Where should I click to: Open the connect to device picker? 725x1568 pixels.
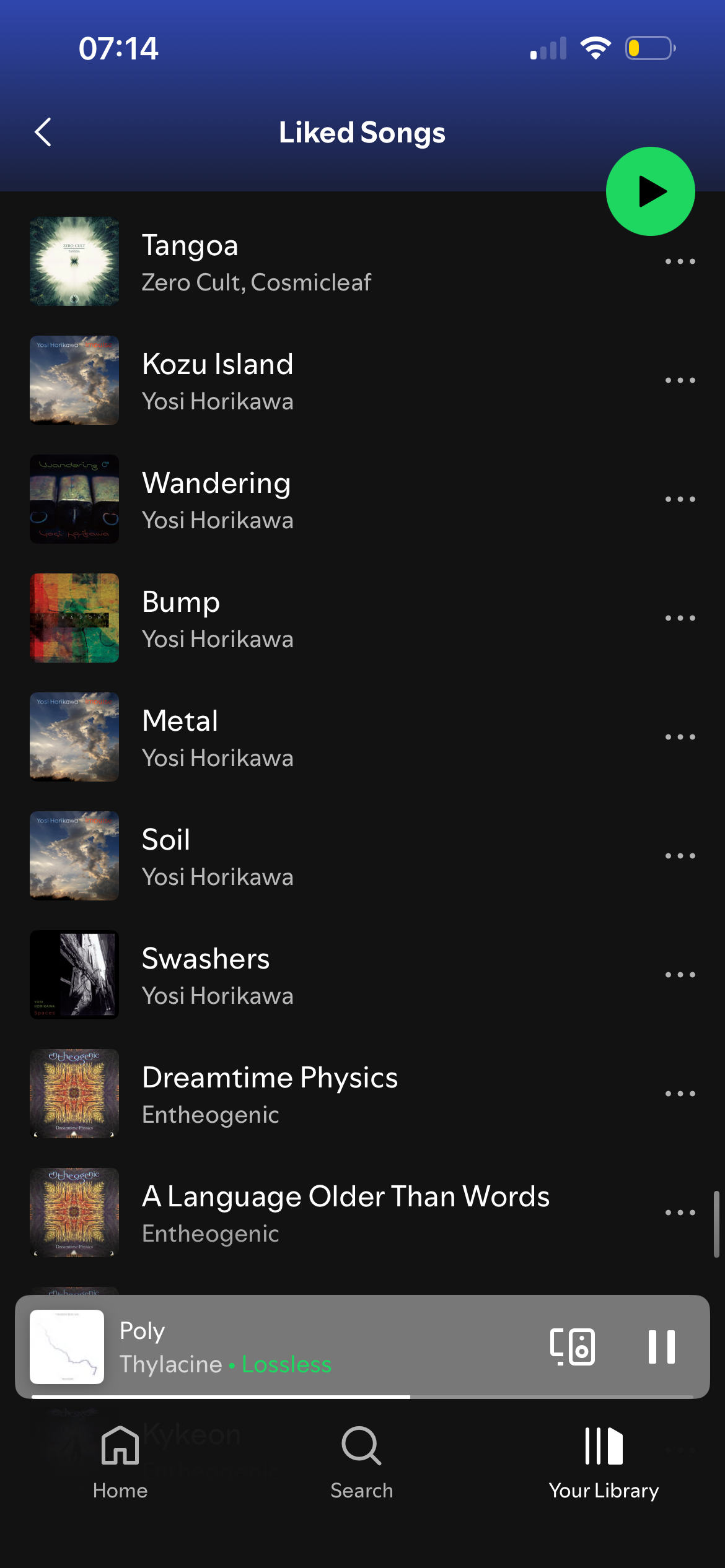(573, 1346)
